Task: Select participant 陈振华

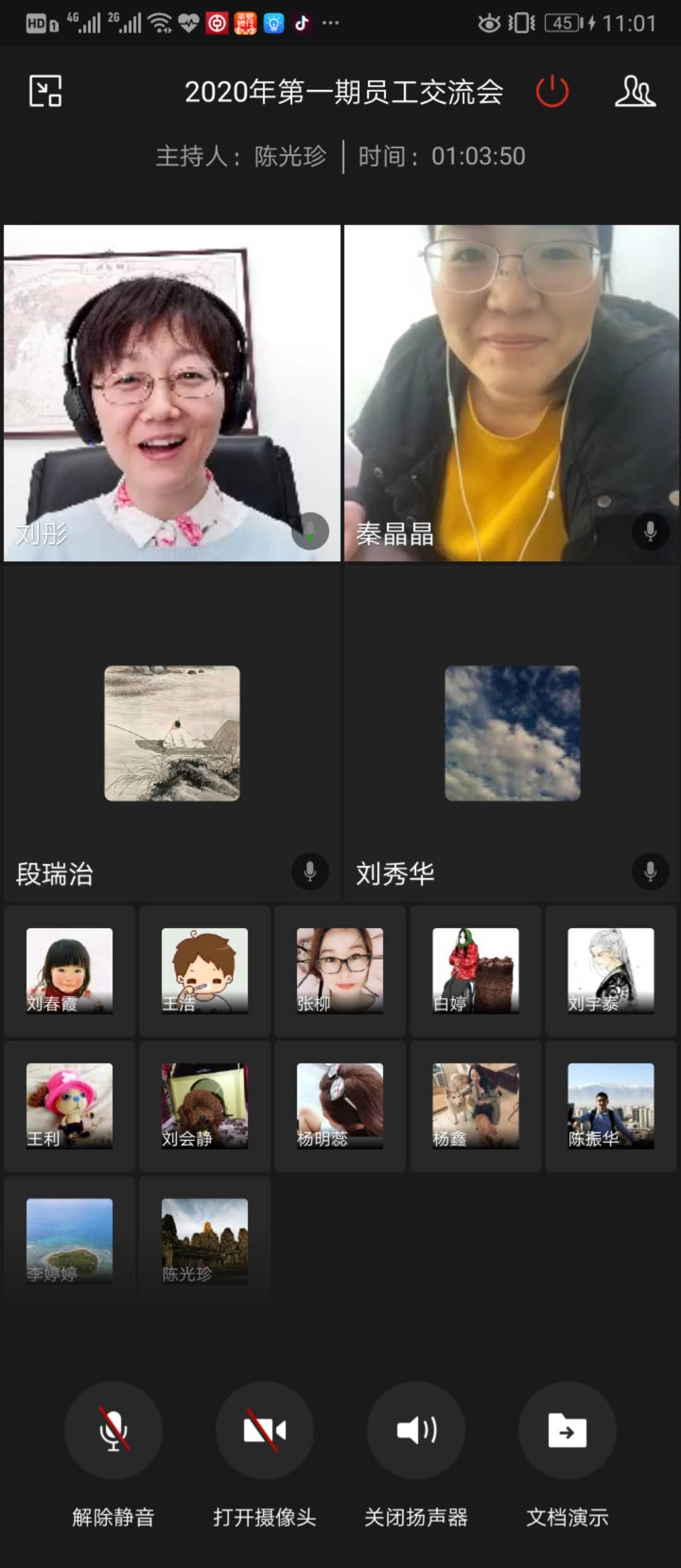Action: click(610, 1106)
